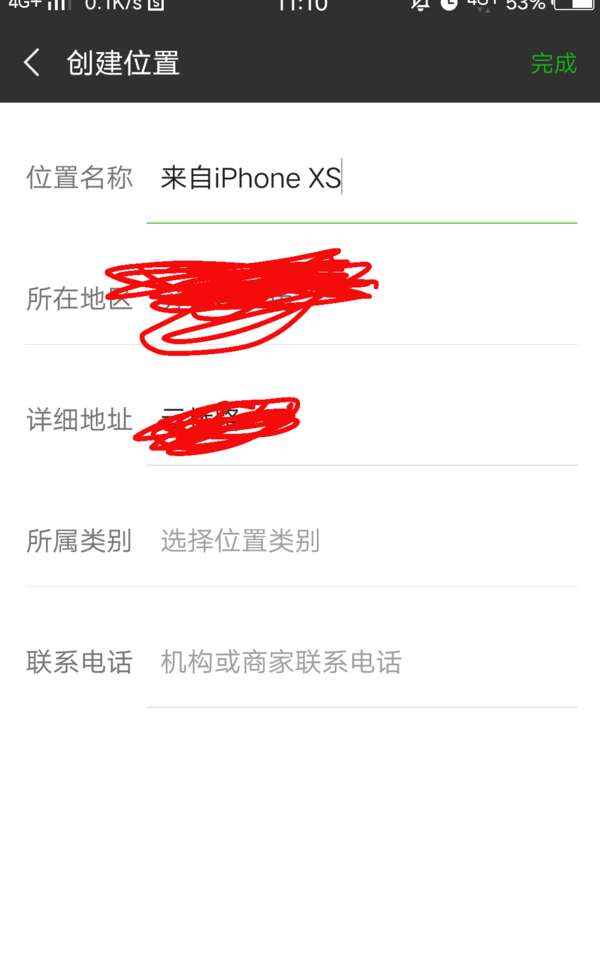This screenshot has height=964, width=600.
Task: Tap 完成 to finish creating the location
Action: pos(553,64)
